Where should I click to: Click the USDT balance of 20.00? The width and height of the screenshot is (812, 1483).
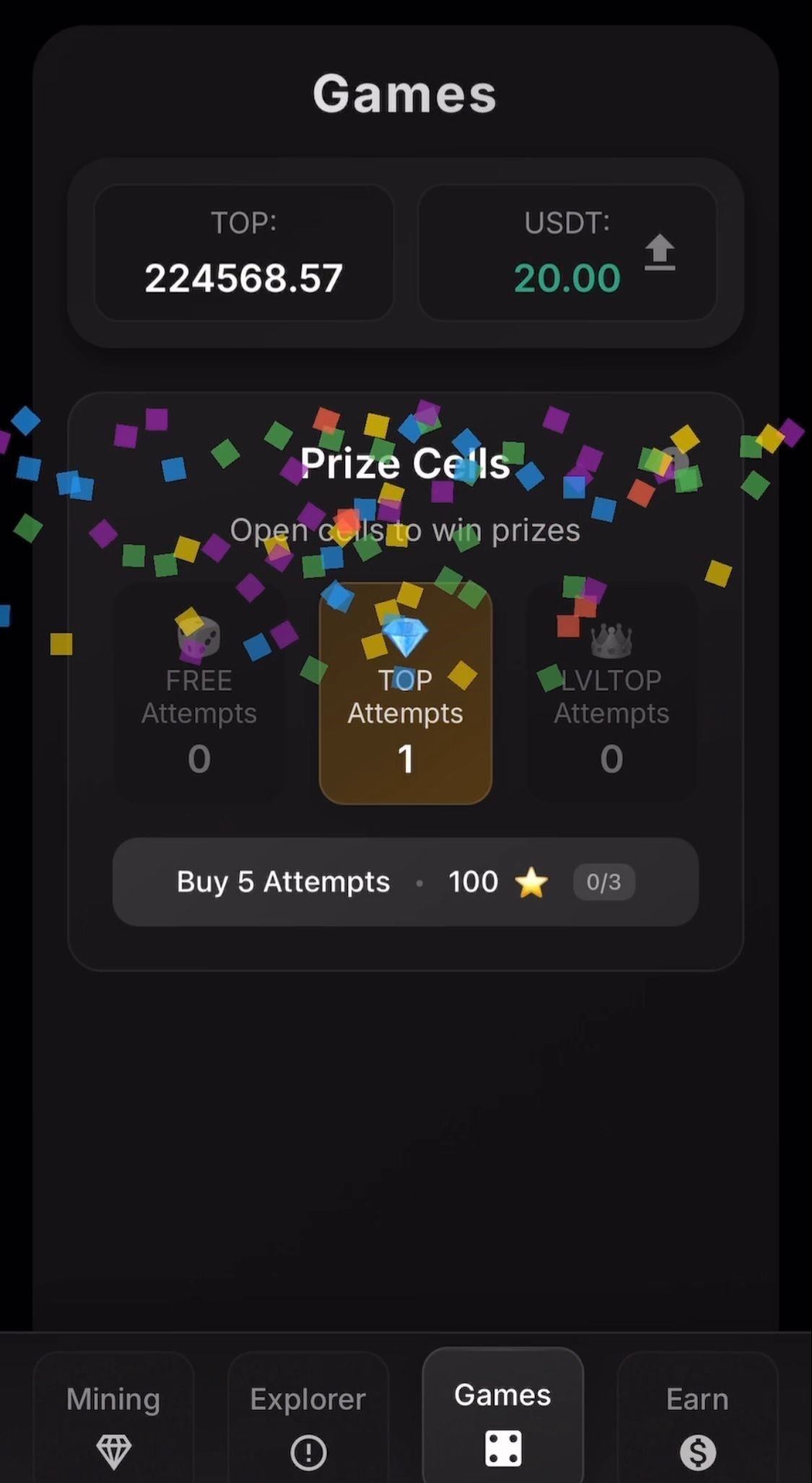[568, 278]
